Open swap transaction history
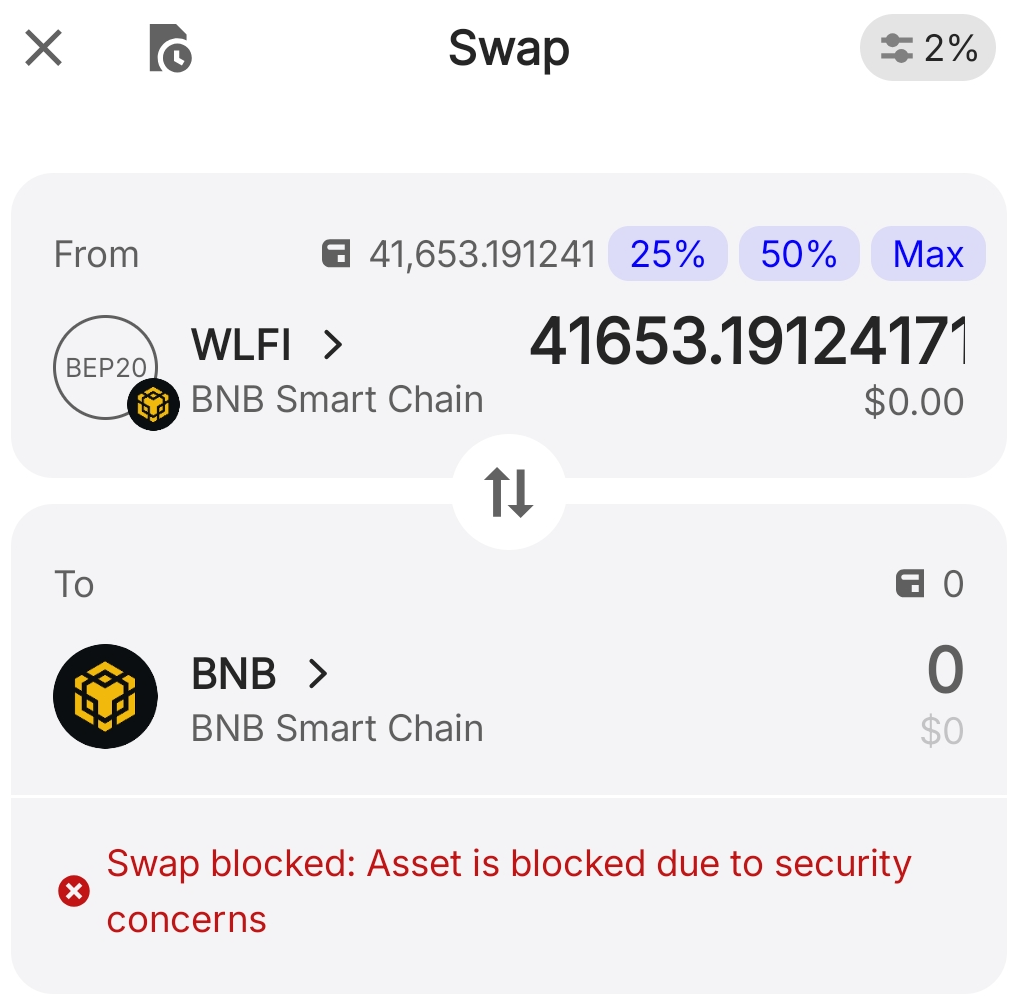 170,49
